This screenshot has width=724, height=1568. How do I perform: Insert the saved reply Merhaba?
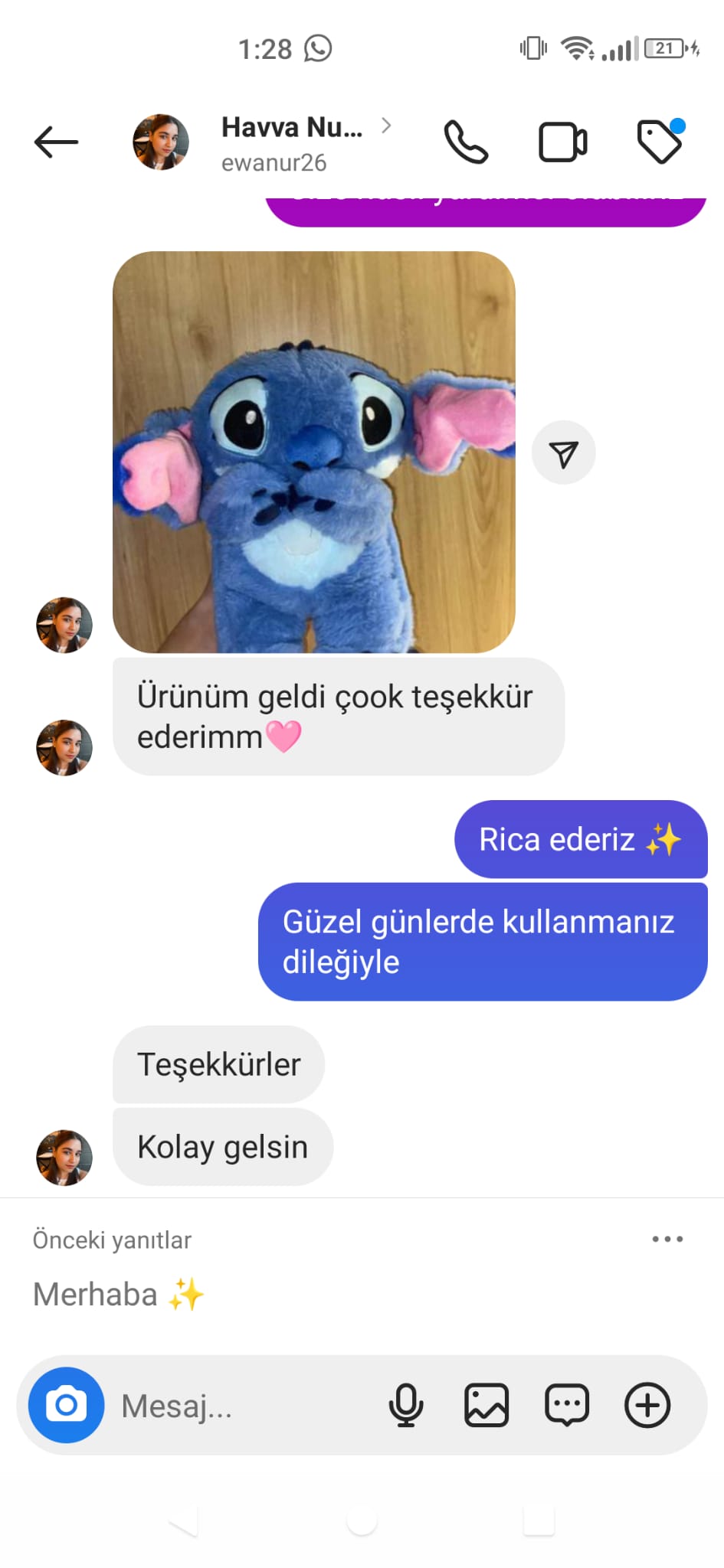(119, 1295)
